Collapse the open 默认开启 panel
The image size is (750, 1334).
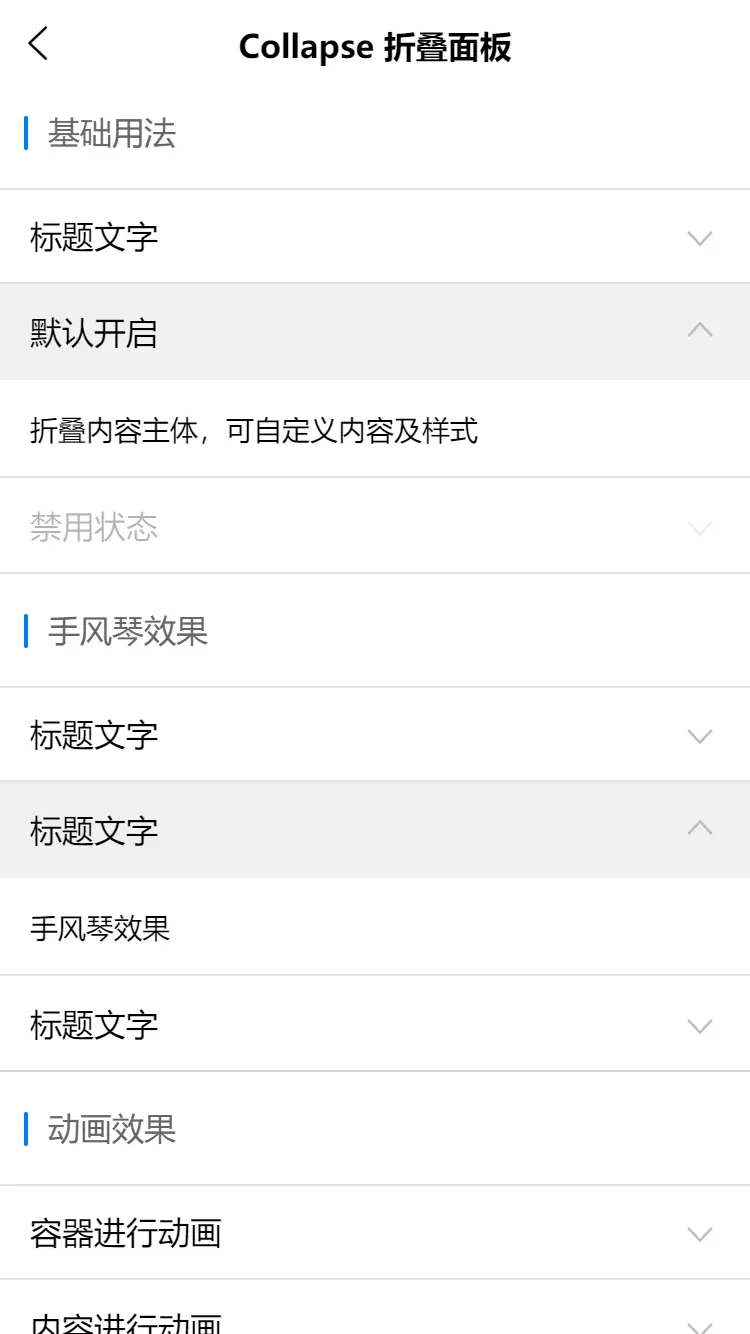[374, 332]
